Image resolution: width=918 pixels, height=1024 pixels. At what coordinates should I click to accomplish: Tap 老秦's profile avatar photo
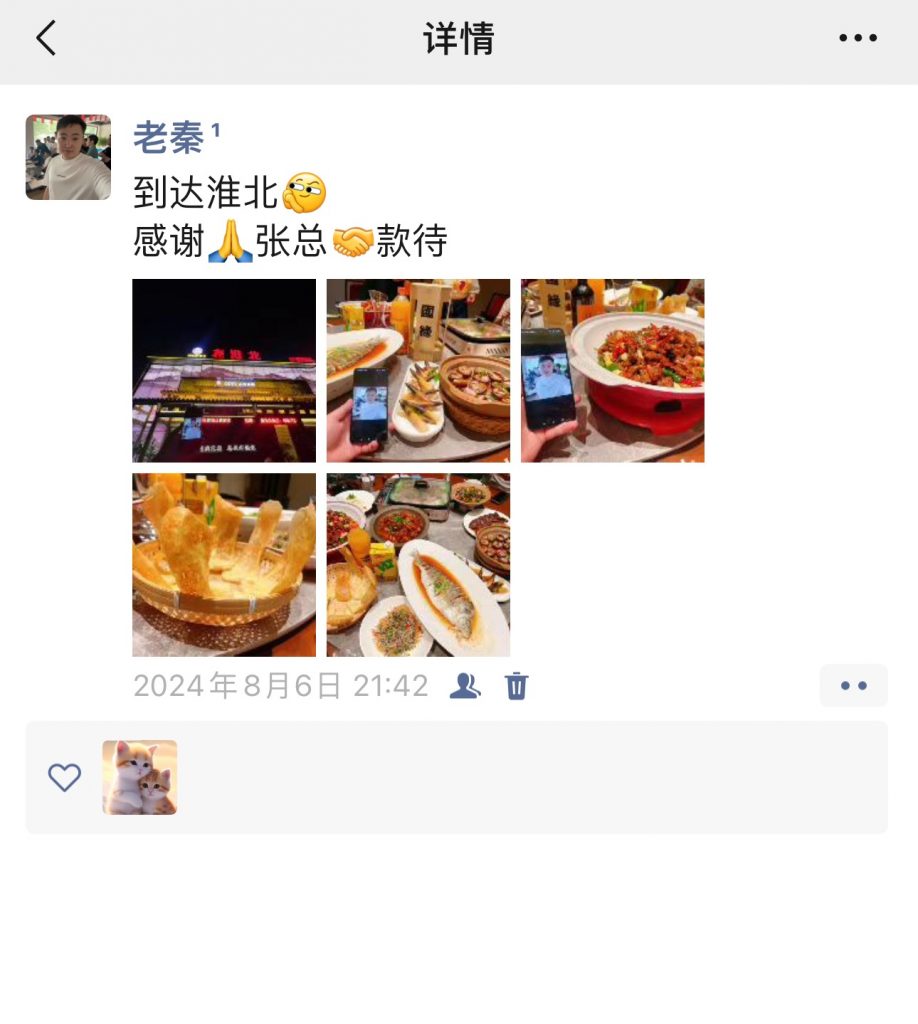click(x=67, y=157)
